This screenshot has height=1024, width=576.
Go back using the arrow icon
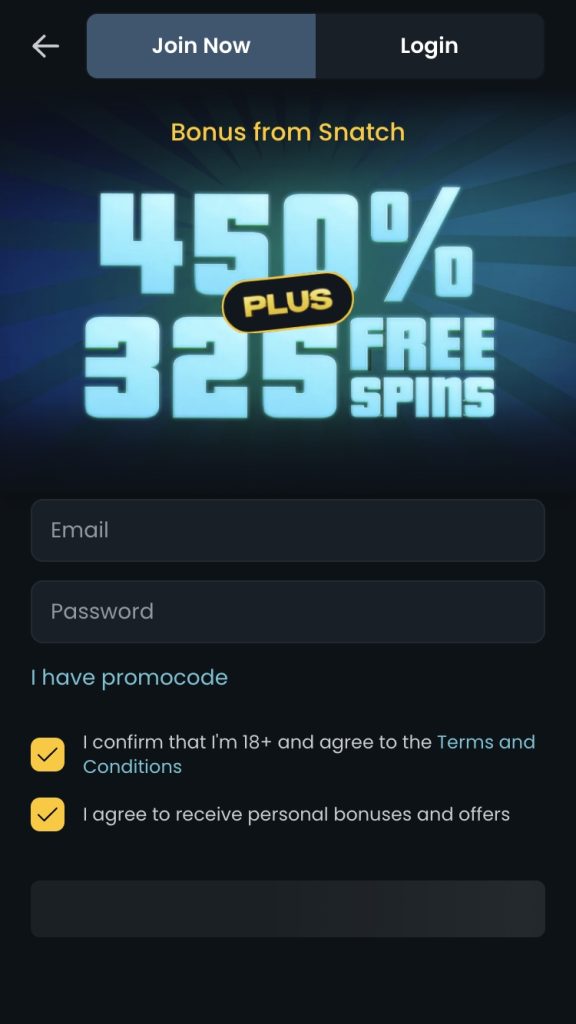[x=46, y=46]
